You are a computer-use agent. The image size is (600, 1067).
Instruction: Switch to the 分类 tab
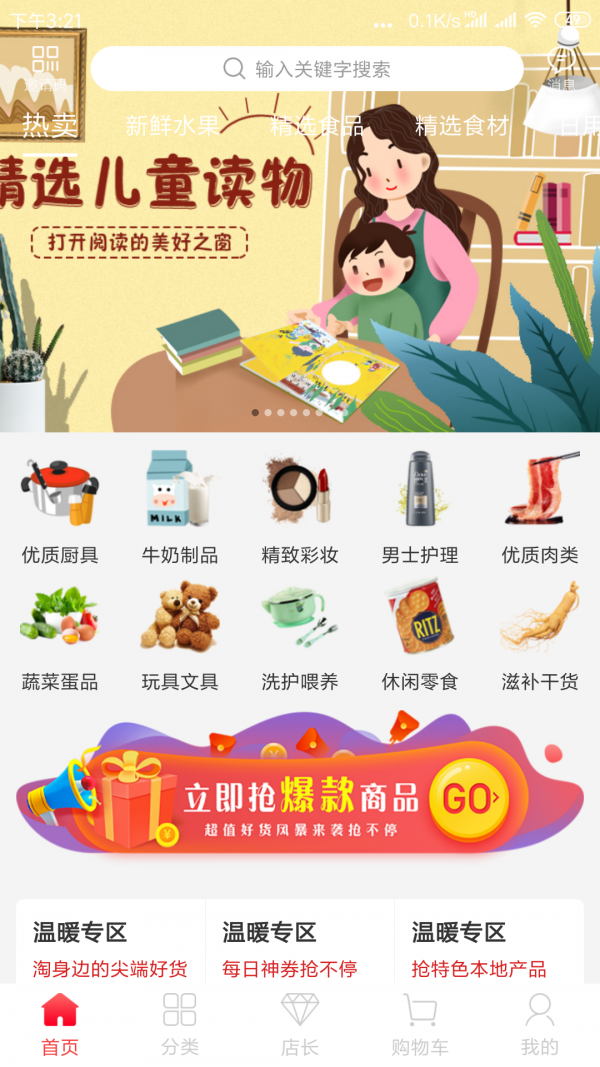[x=180, y=1024]
